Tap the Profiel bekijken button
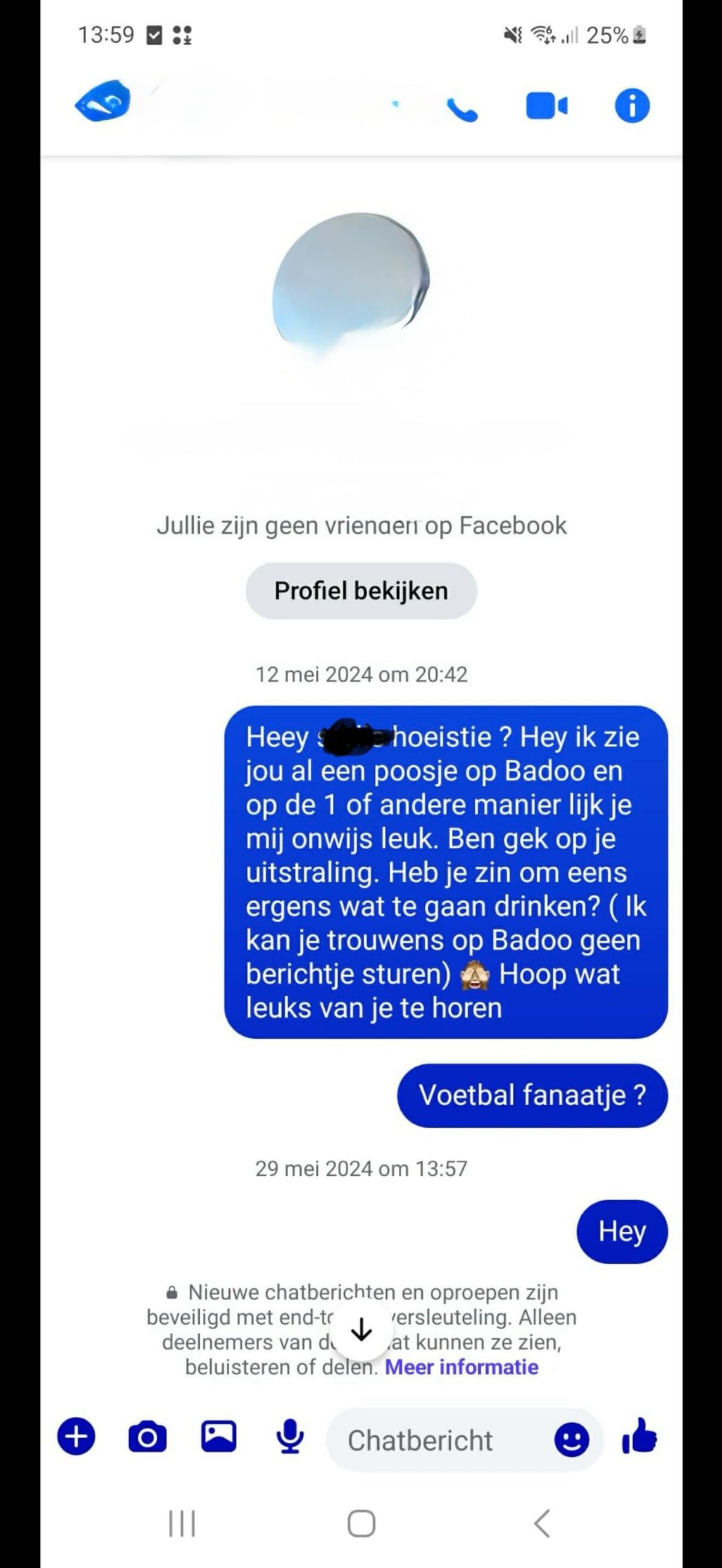 point(361,591)
